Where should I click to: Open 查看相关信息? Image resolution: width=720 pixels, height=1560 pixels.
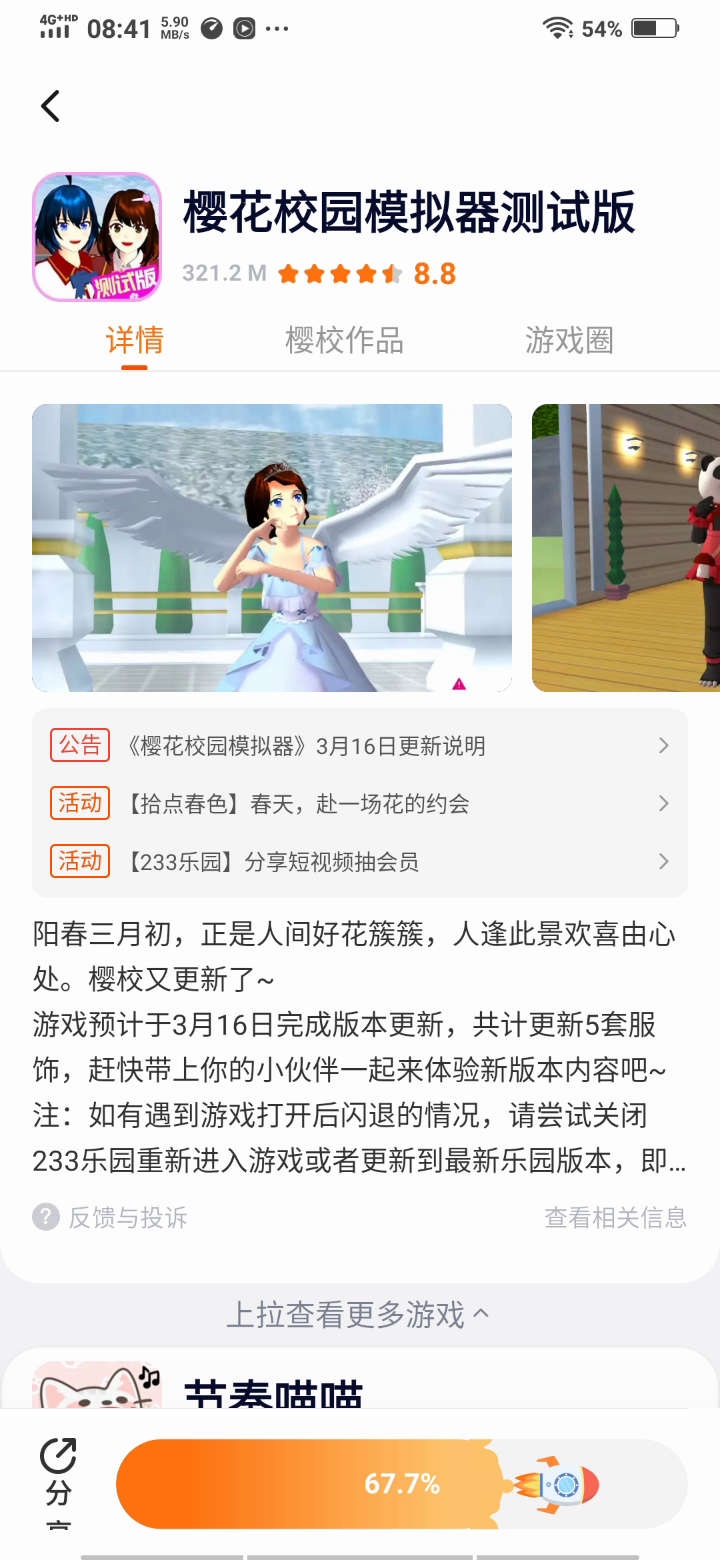615,1217
